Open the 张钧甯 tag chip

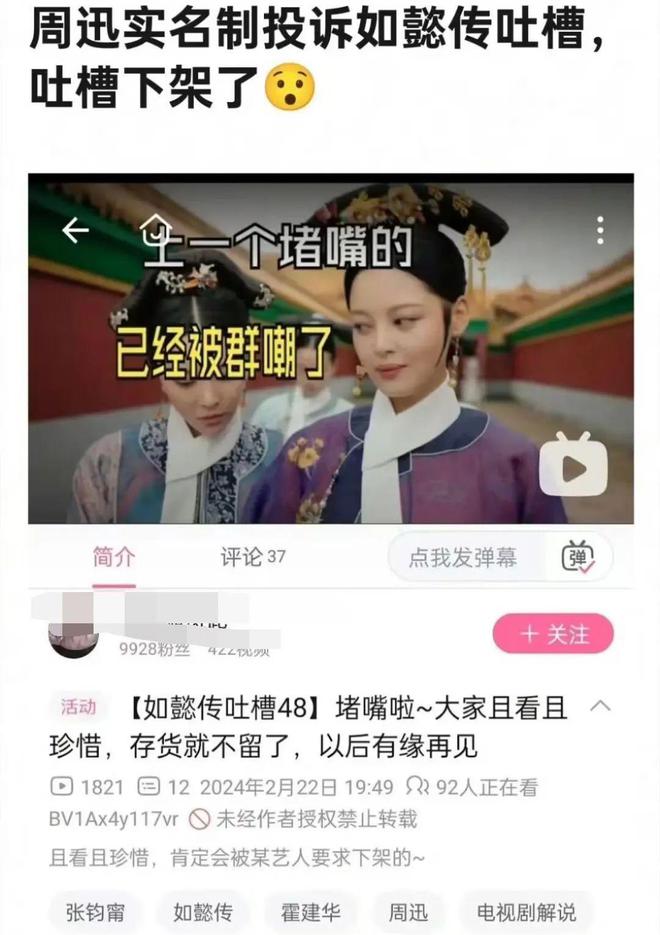click(x=96, y=912)
